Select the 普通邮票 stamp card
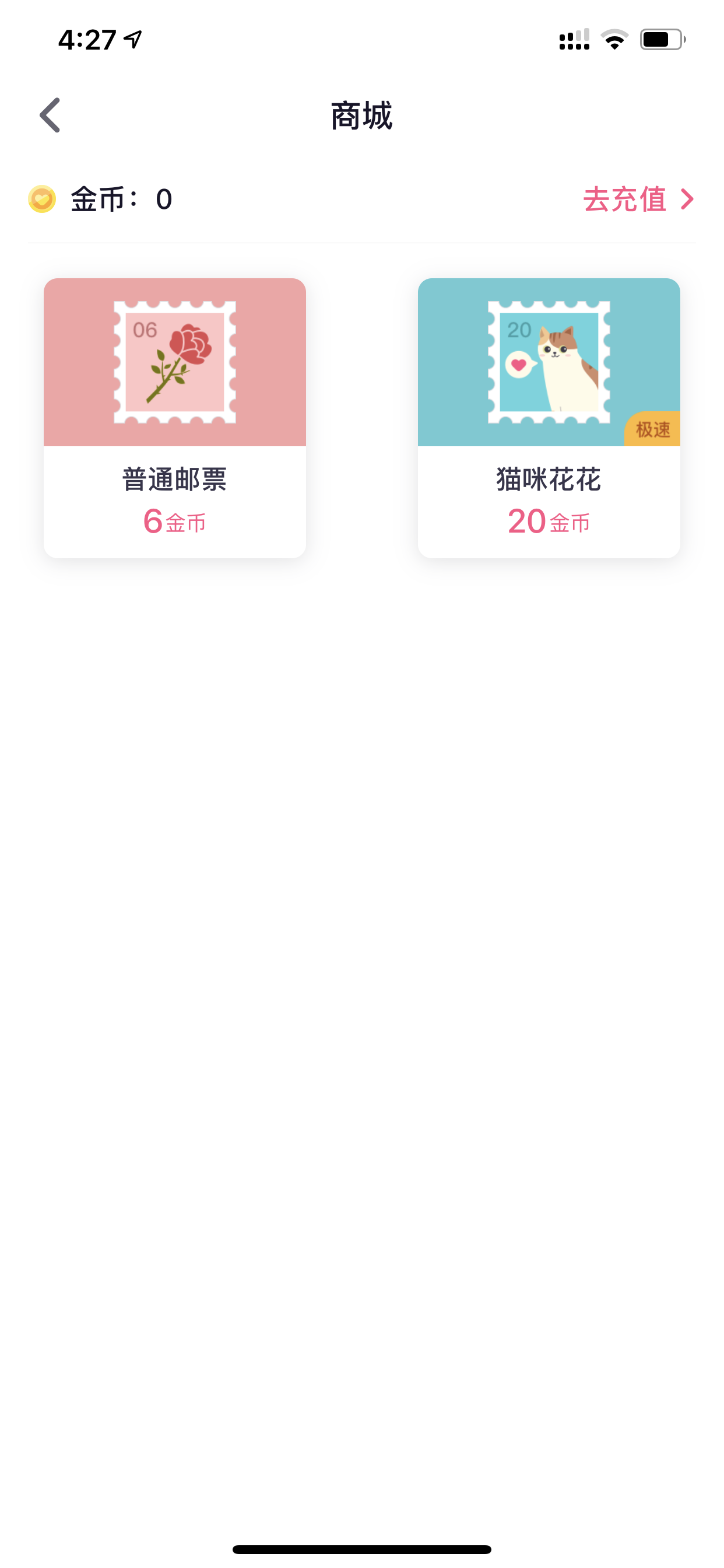 tap(175, 418)
